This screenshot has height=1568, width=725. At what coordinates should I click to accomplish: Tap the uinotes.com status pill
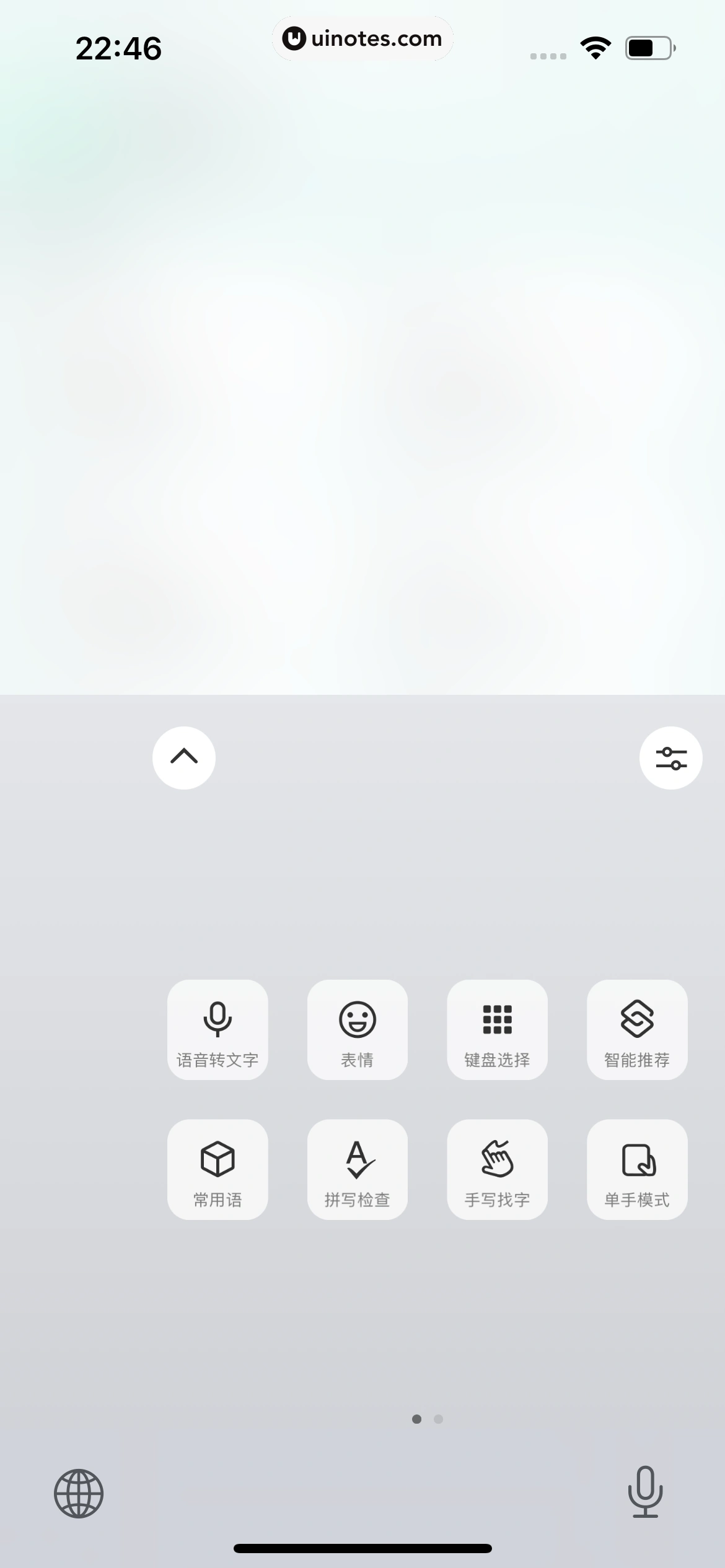362,38
